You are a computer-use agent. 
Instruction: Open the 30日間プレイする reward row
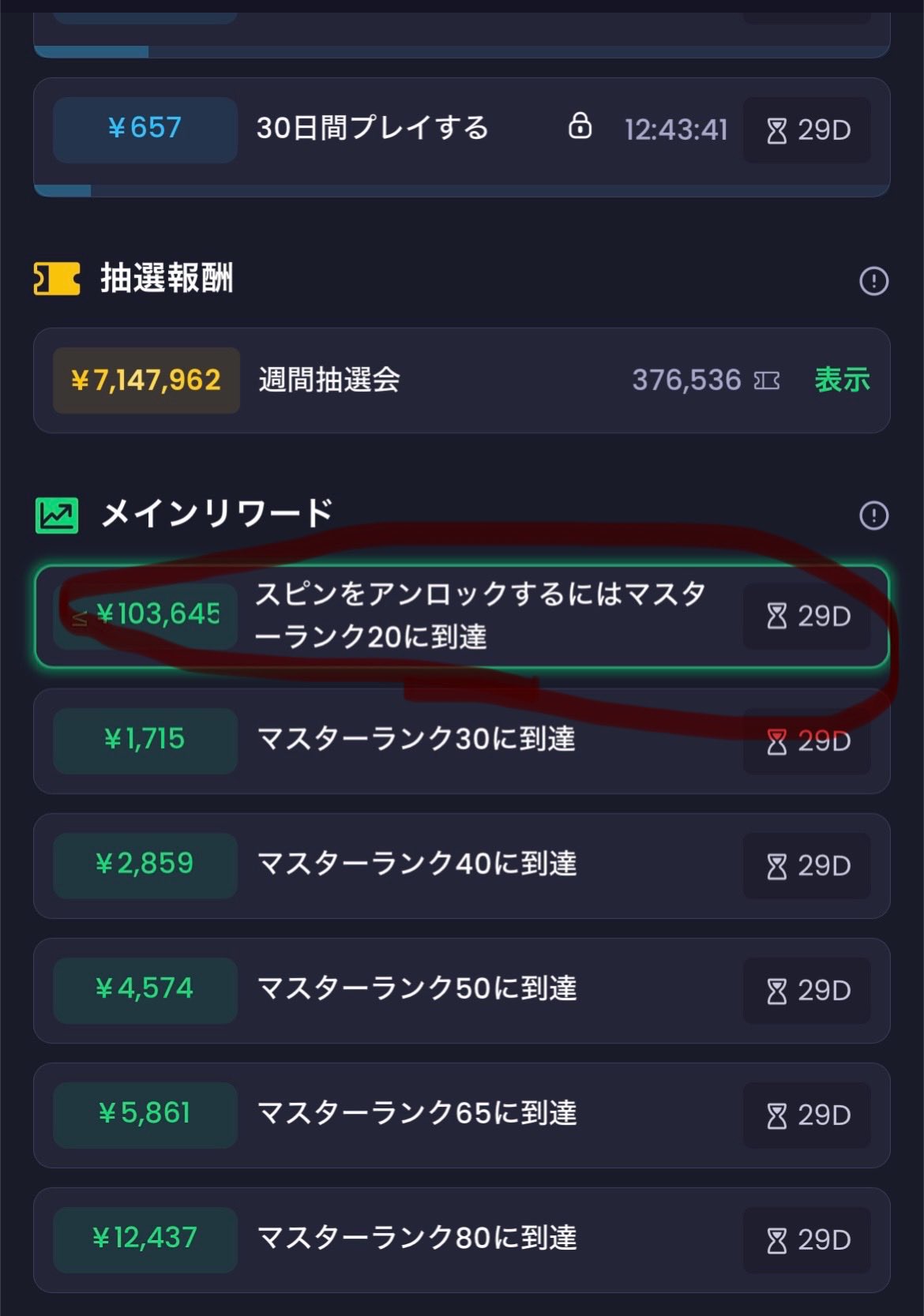[461, 131]
